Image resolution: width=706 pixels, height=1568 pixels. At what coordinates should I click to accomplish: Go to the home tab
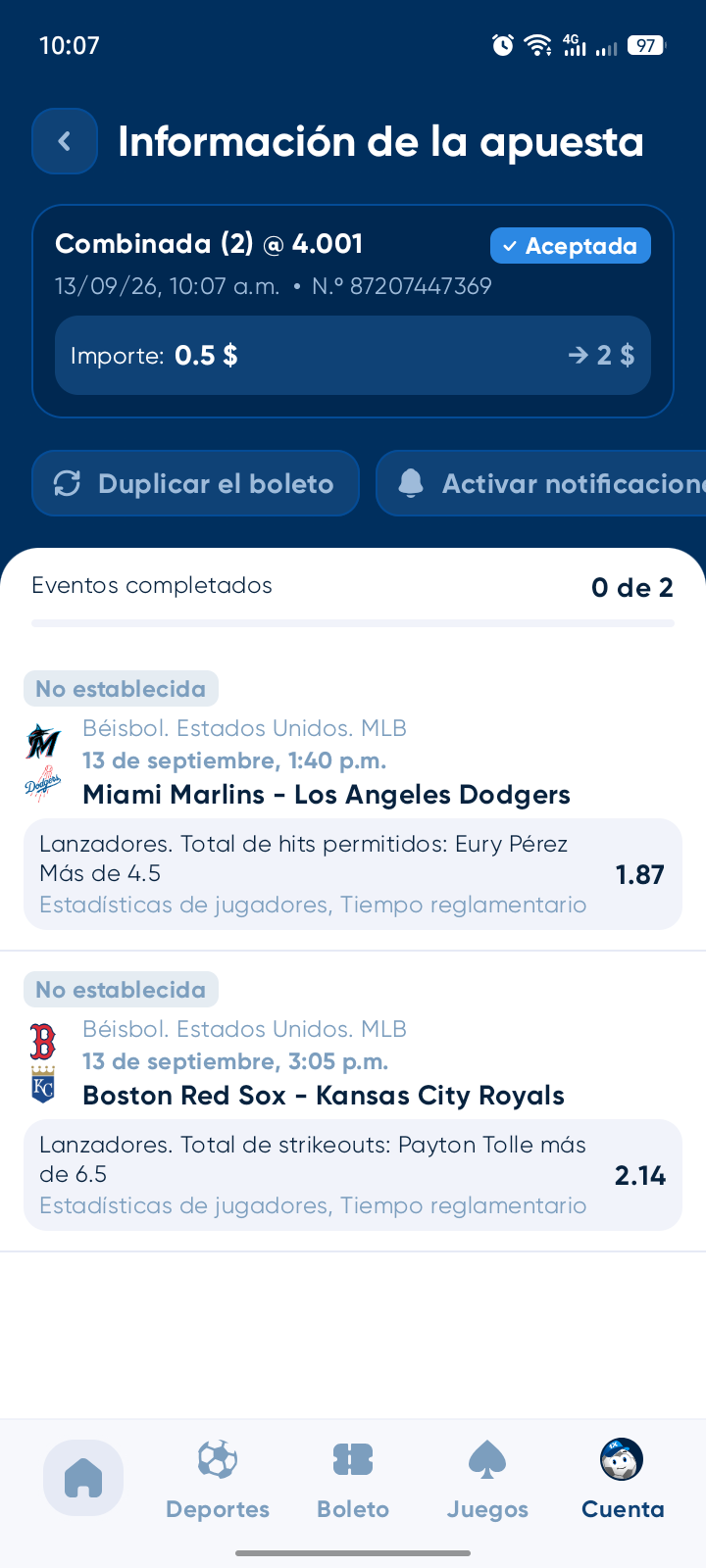[83, 1478]
